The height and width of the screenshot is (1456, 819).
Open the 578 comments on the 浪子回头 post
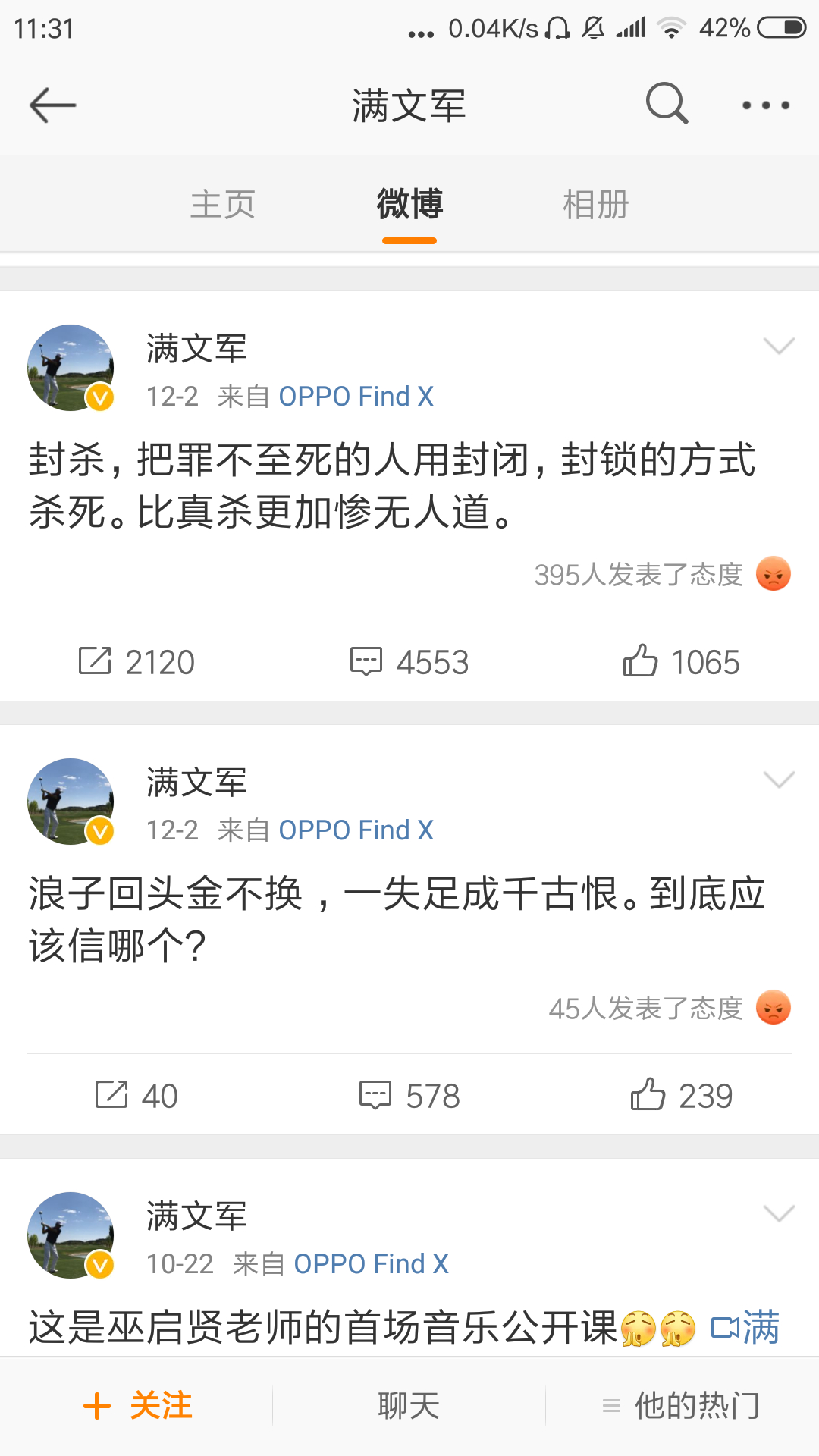[409, 1096]
